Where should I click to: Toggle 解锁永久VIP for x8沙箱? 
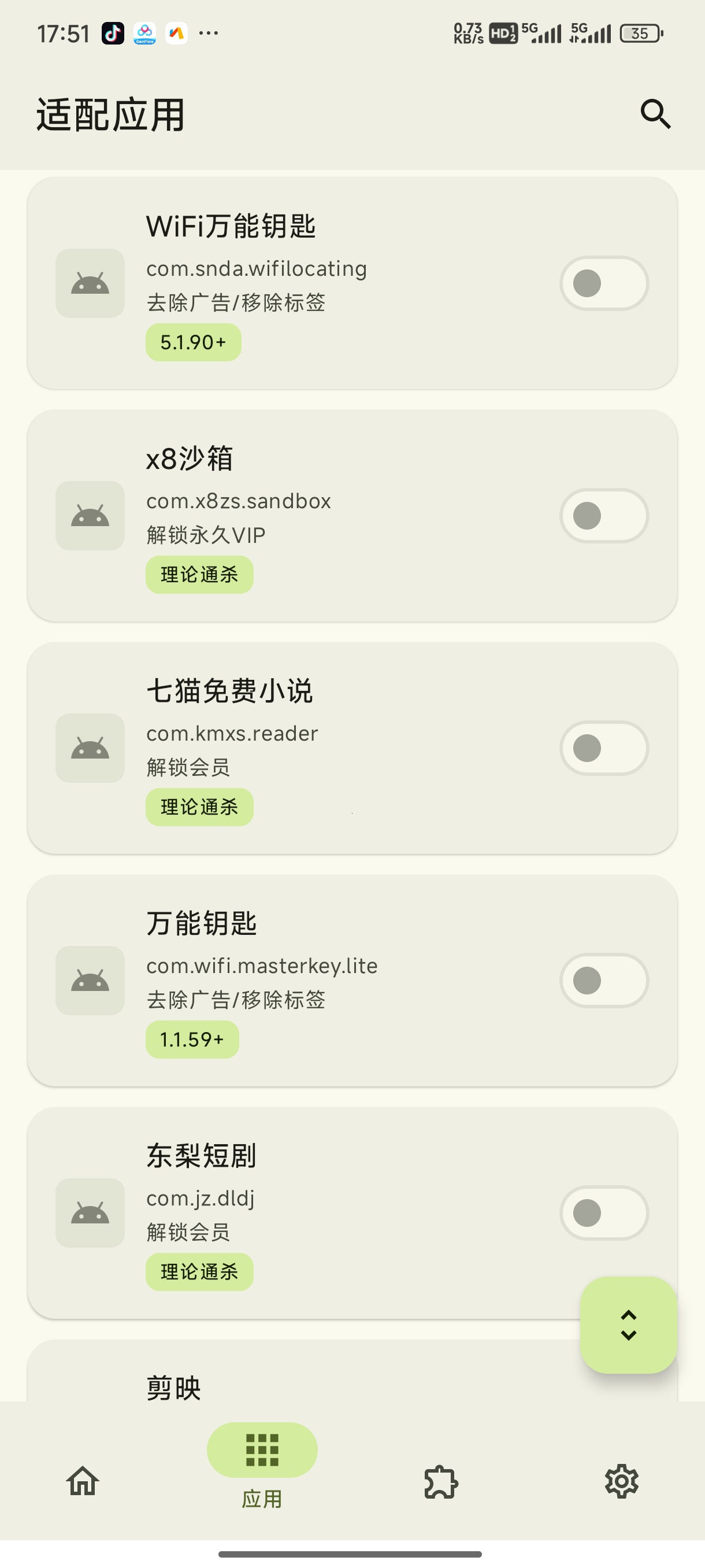[603, 516]
